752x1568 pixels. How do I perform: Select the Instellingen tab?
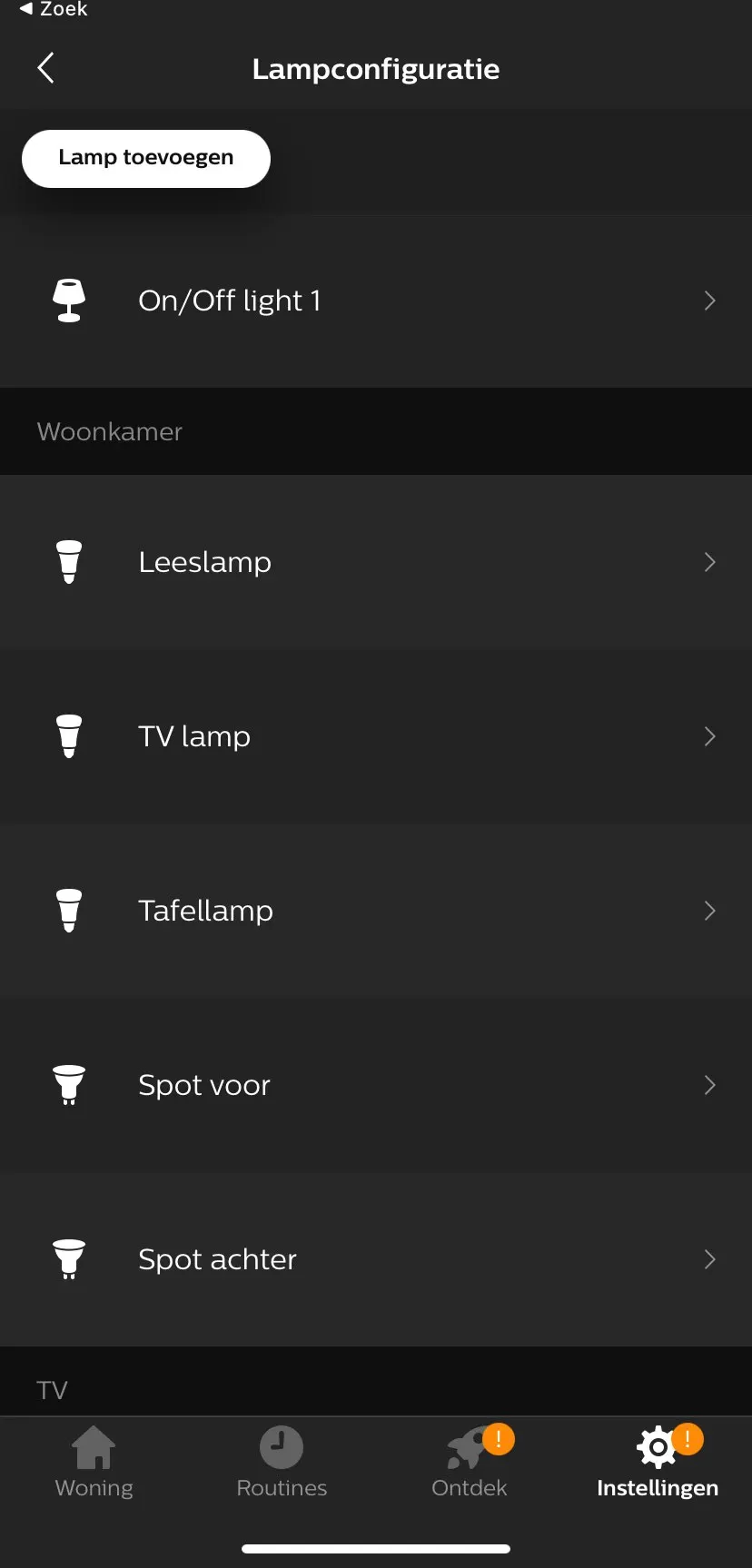pyautogui.click(x=658, y=1462)
